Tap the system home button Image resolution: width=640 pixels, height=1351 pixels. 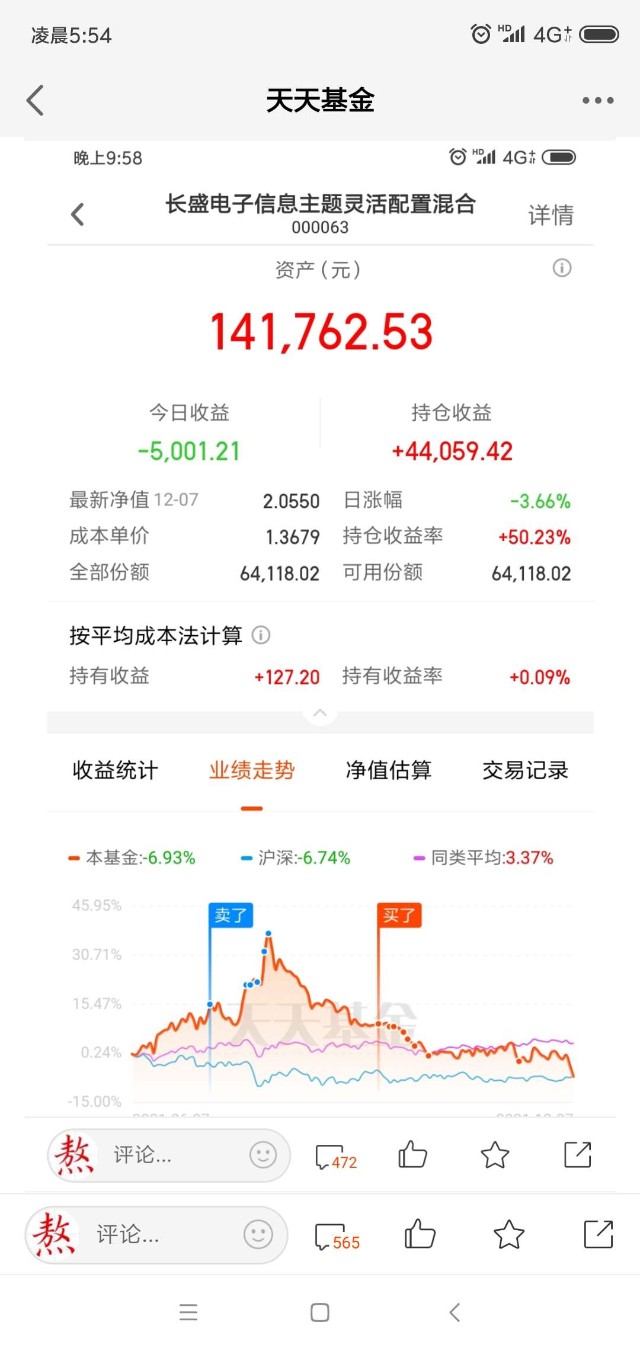(320, 1312)
